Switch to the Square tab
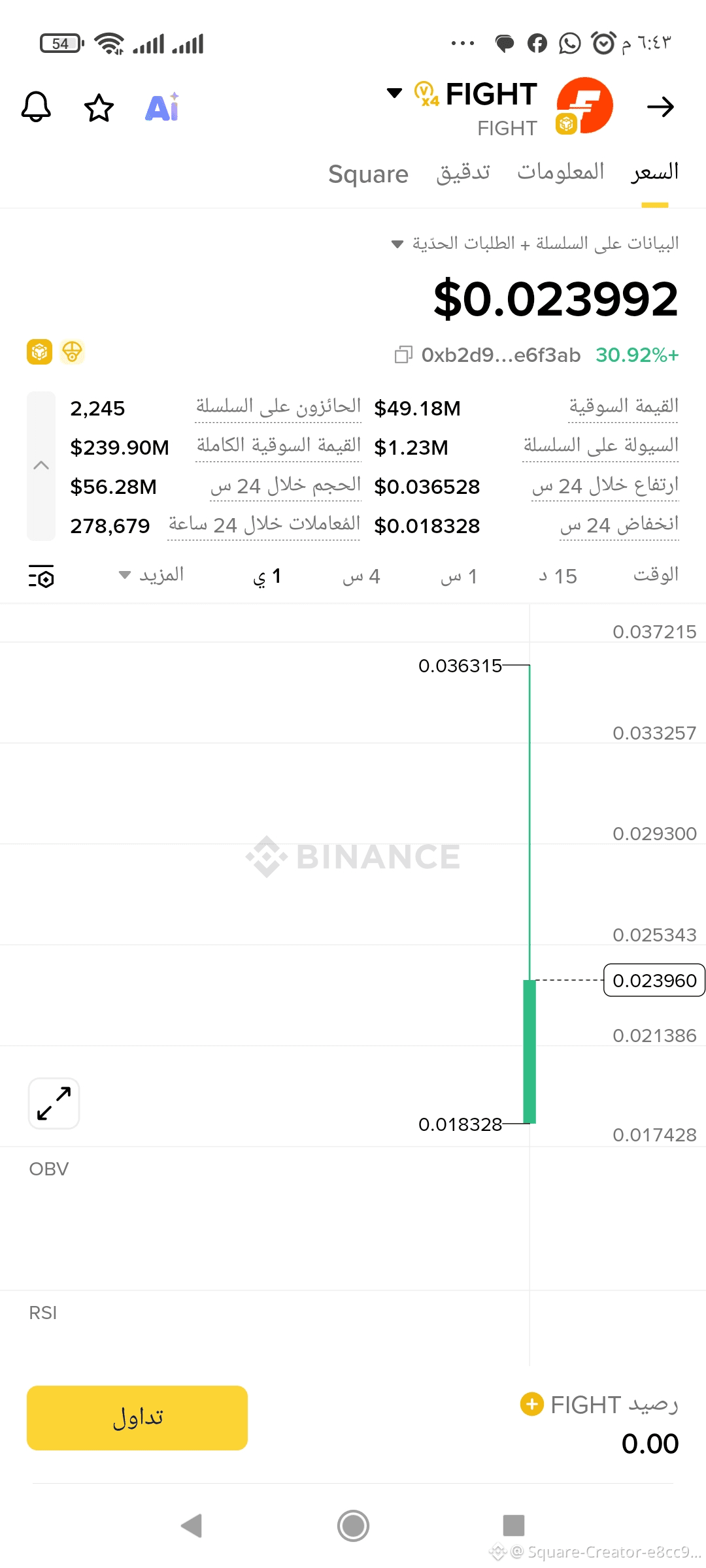This screenshot has width=706, height=1568. click(368, 174)
